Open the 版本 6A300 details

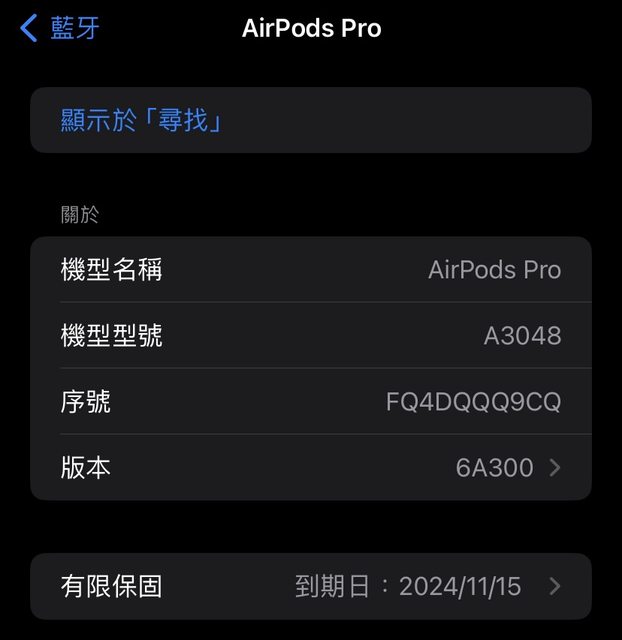[x=310, y=467]
